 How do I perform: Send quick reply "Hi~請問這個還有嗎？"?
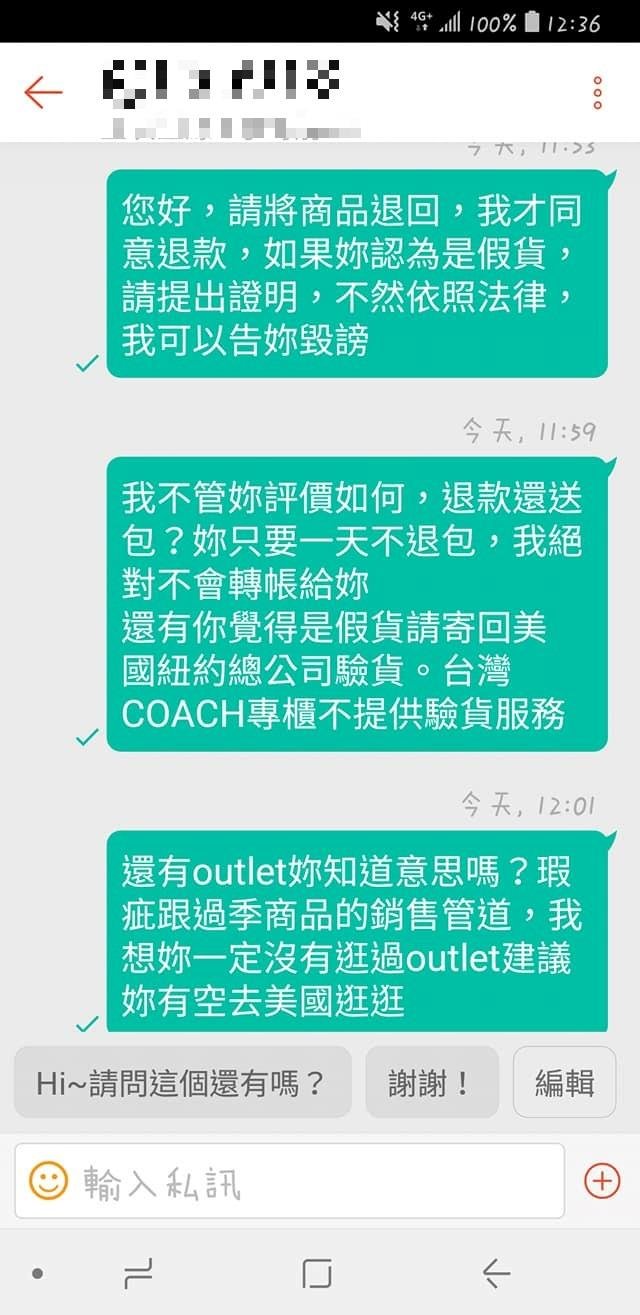182,1082
